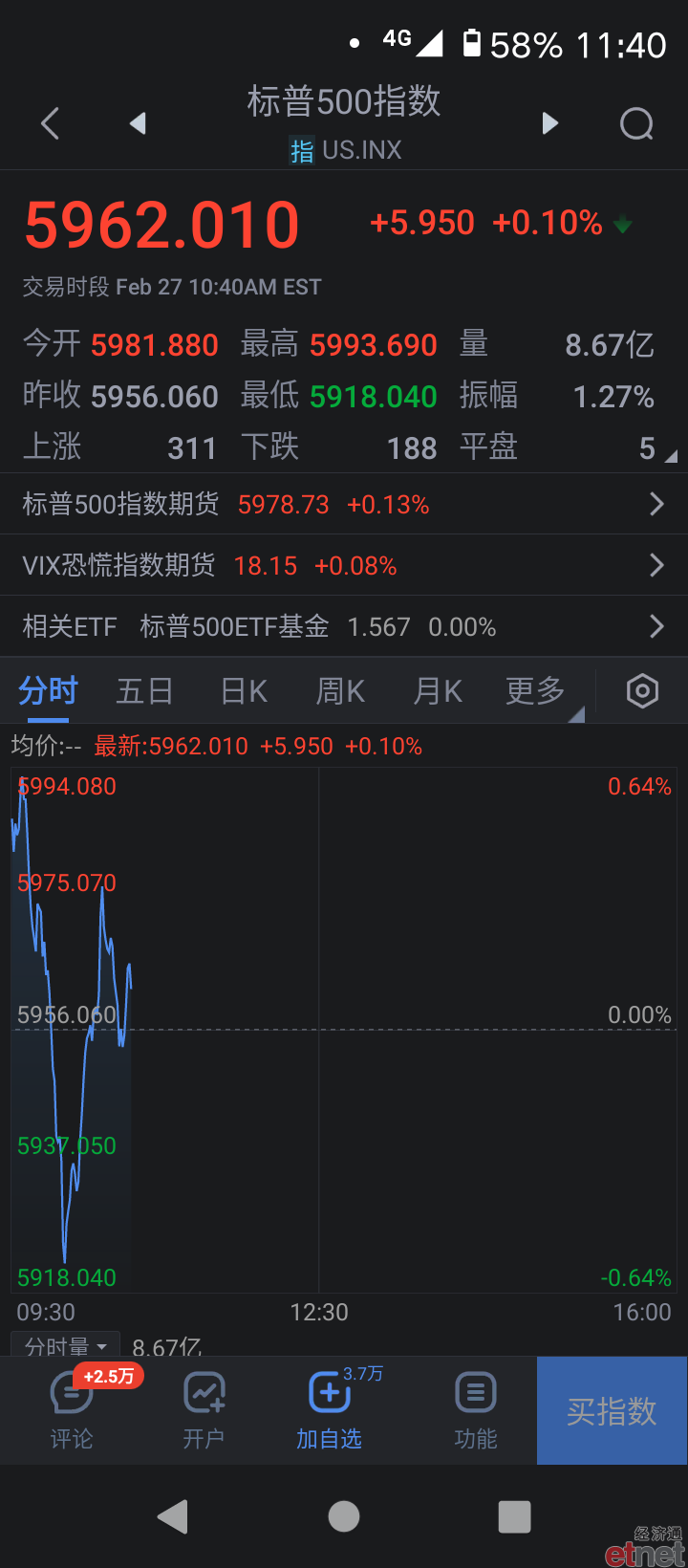Open the 功能 menu
Viewport: 688px width, 1568px height.
click(476, 1410)
